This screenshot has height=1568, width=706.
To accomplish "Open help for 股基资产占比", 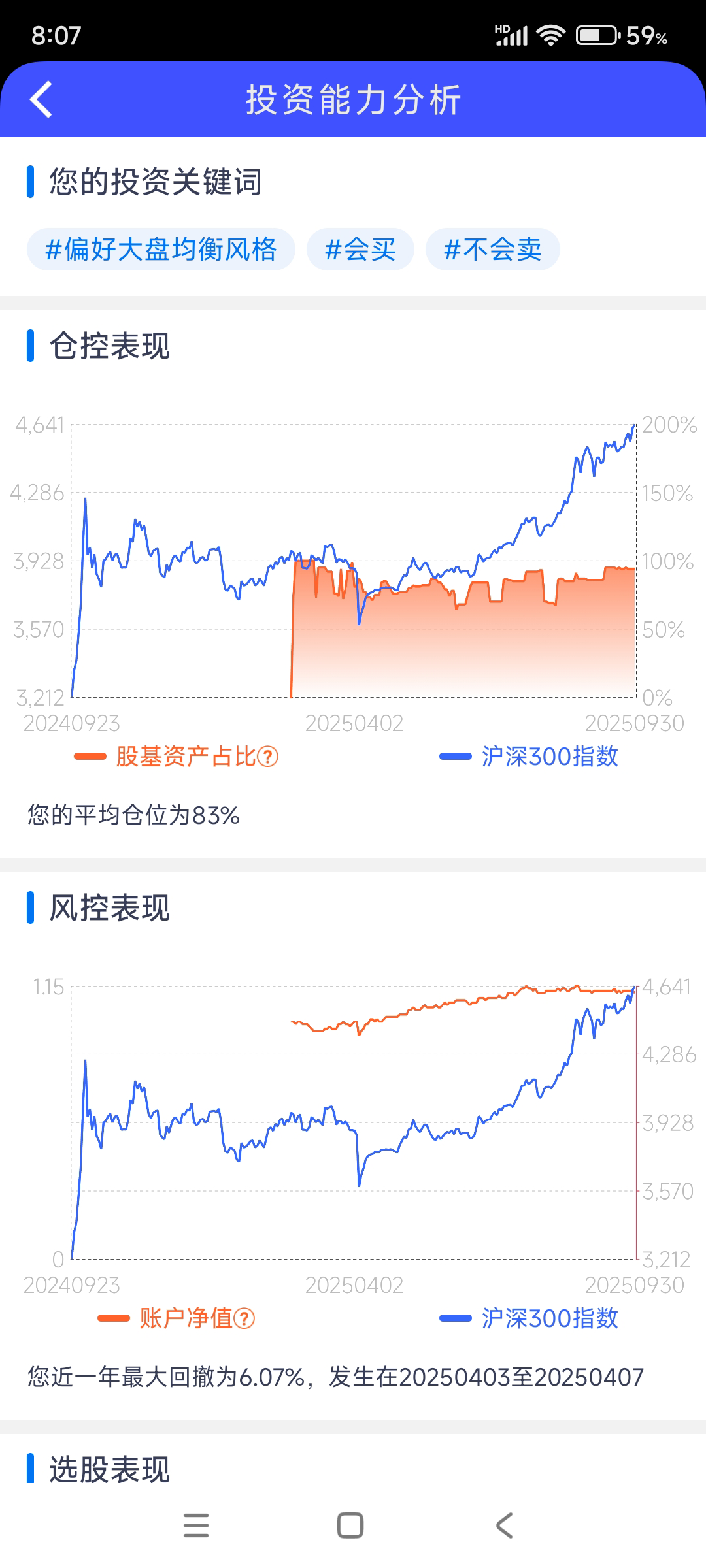I will point(268,757).
